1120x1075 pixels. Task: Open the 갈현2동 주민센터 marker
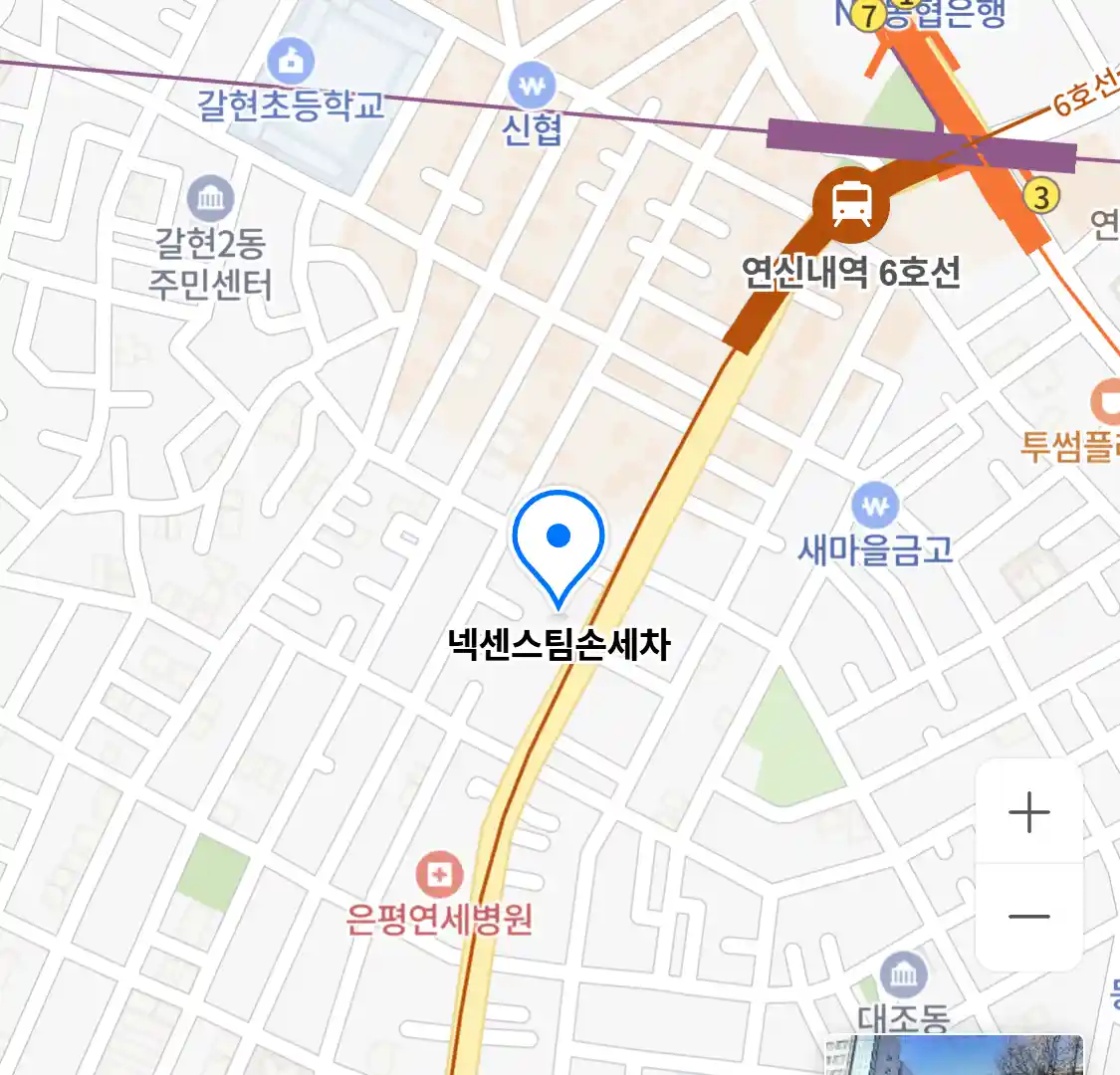210,200
